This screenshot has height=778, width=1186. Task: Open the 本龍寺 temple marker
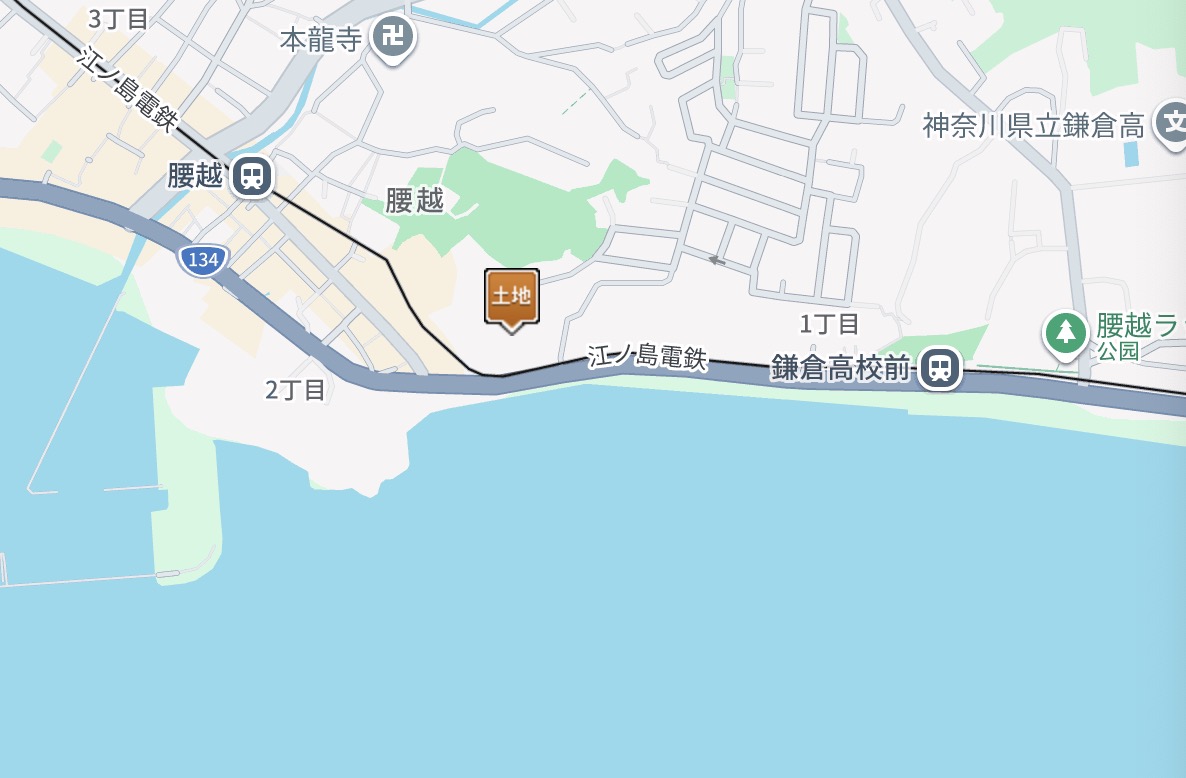coord(393,39)
